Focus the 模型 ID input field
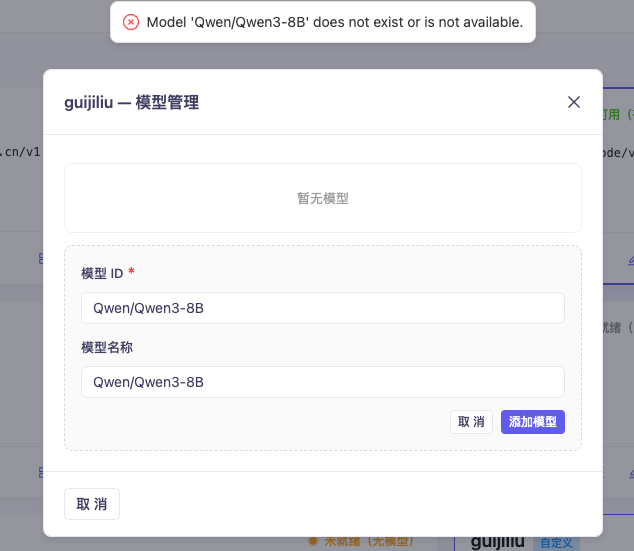 322,308
